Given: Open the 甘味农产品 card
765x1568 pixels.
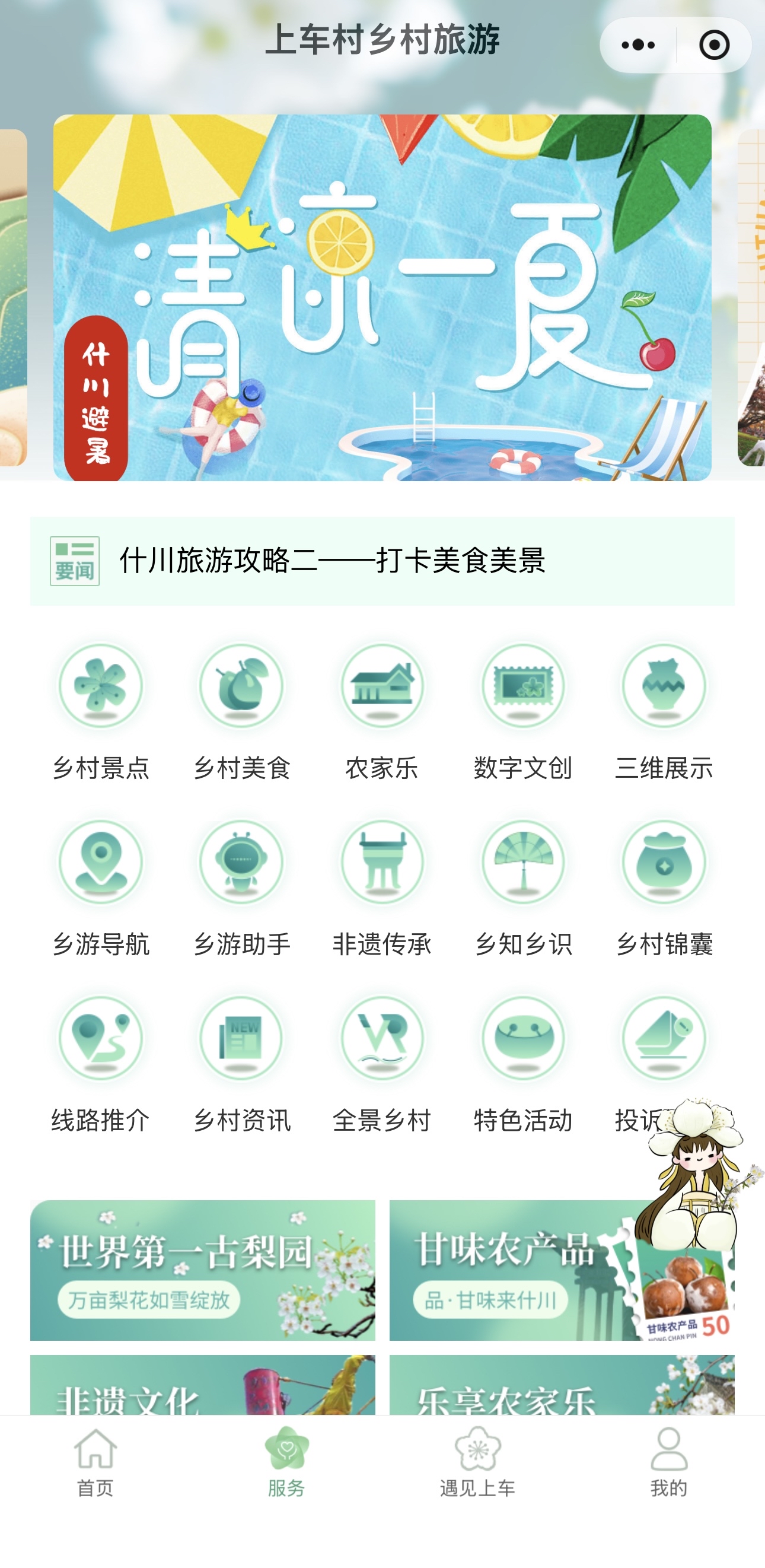Looking at the screenshot, I should pyautogui.click(x=511, y=1270).
